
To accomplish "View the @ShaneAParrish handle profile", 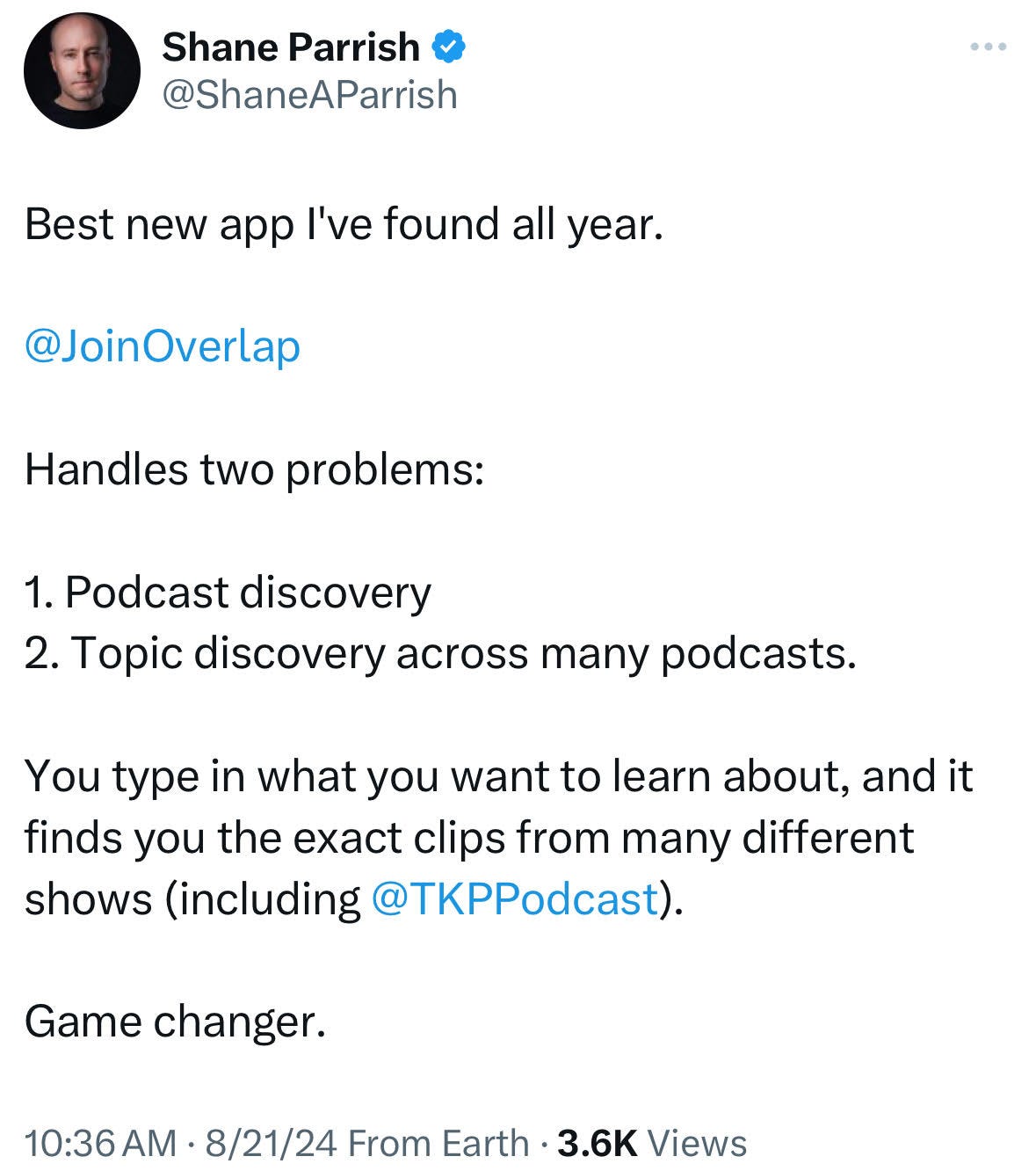I will point(310,95).
